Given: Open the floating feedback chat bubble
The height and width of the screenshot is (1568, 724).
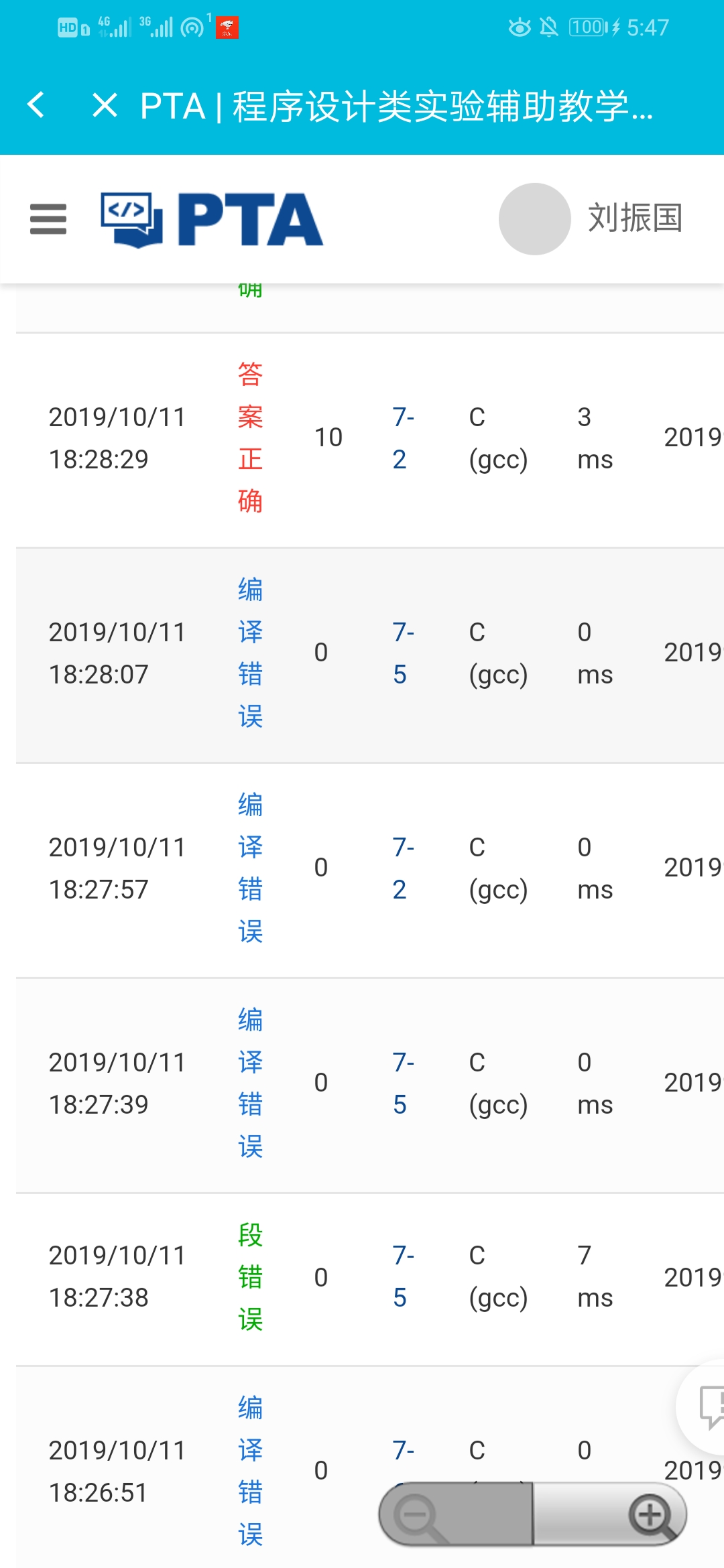Looking at the screenshot, I should pos(707,1406).
